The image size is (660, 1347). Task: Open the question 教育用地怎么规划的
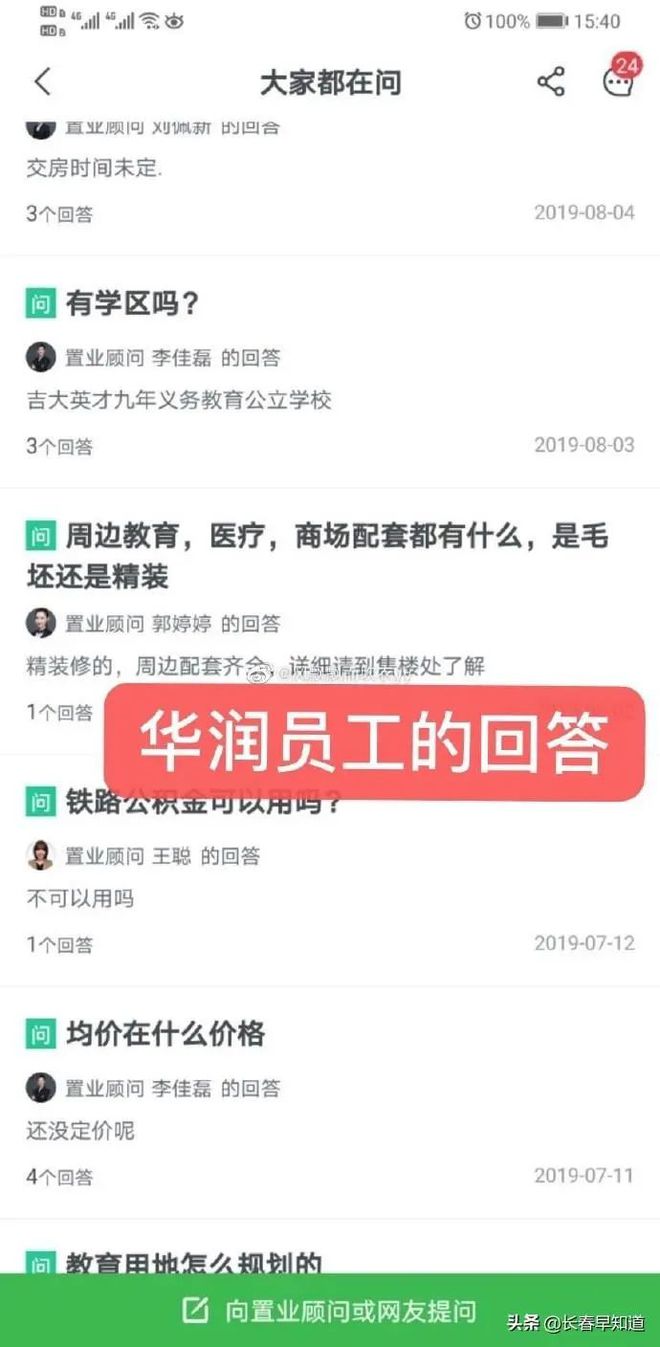tap(194, 1263)
